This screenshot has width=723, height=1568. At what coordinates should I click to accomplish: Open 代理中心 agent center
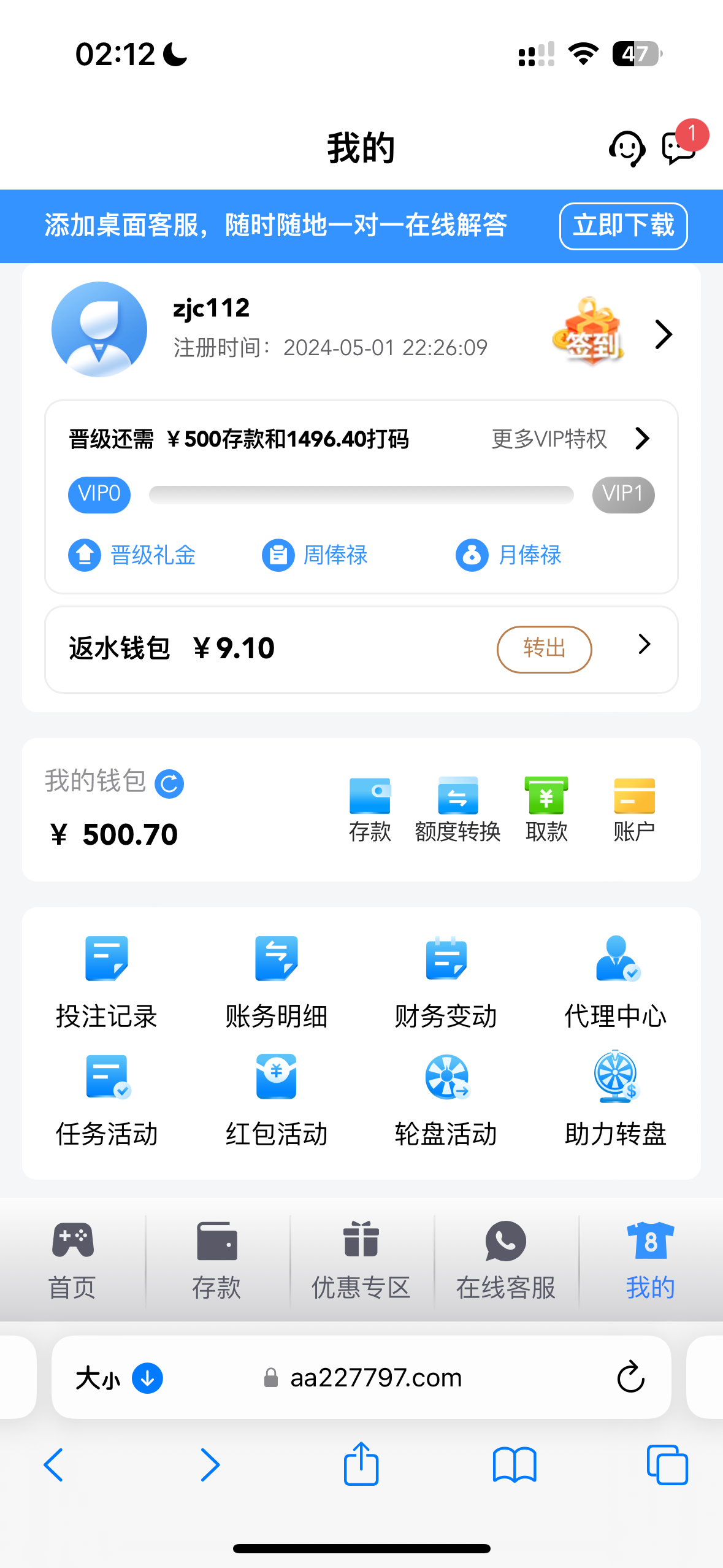coord(616,982)
